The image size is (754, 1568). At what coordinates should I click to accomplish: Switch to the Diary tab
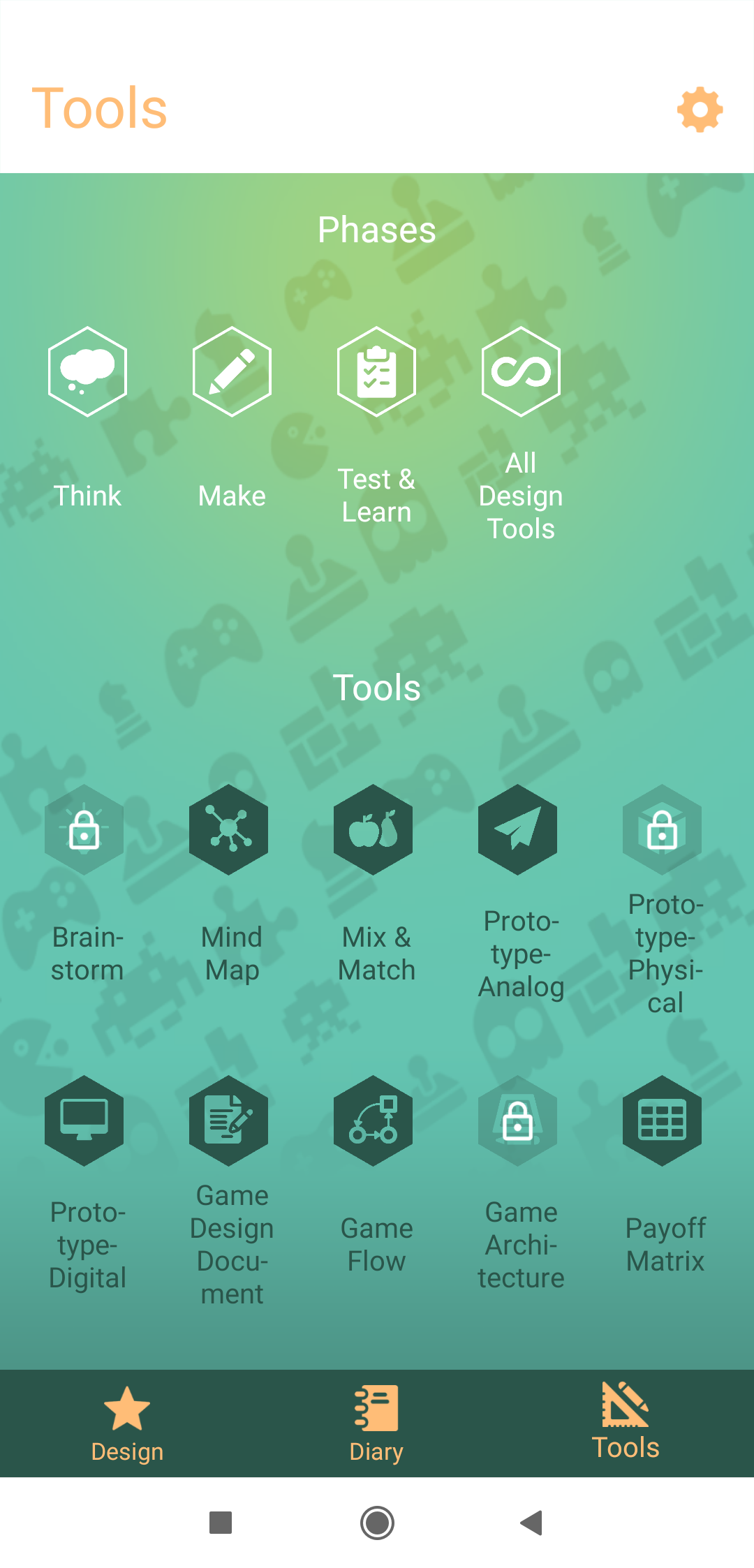[376, 1424]
